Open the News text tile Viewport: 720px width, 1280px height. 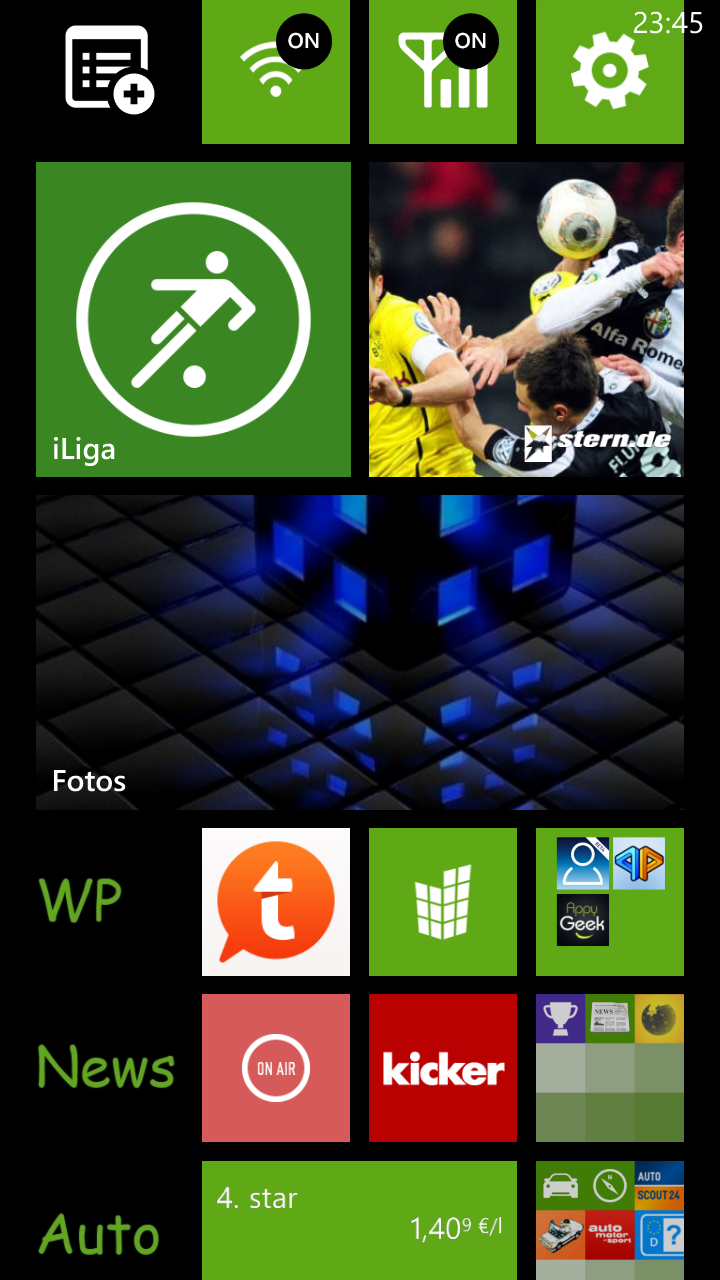(110, 1068)
